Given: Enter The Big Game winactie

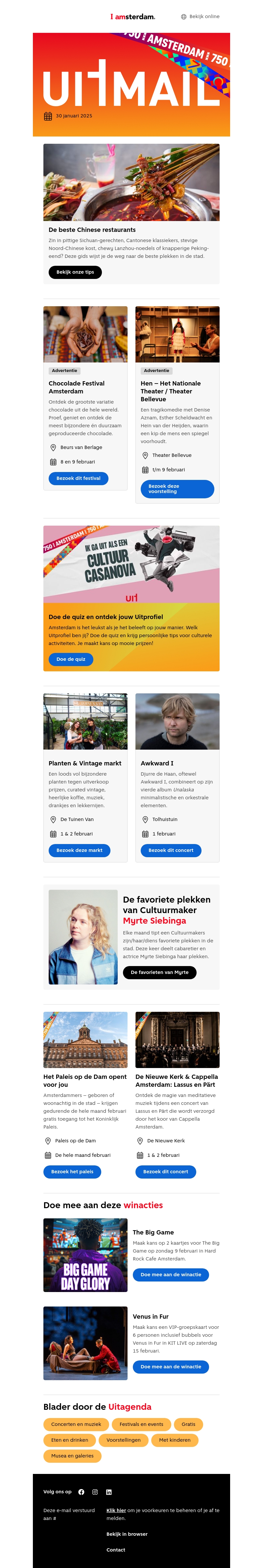Looking at the screenshot, I should tap(171, 1275).
